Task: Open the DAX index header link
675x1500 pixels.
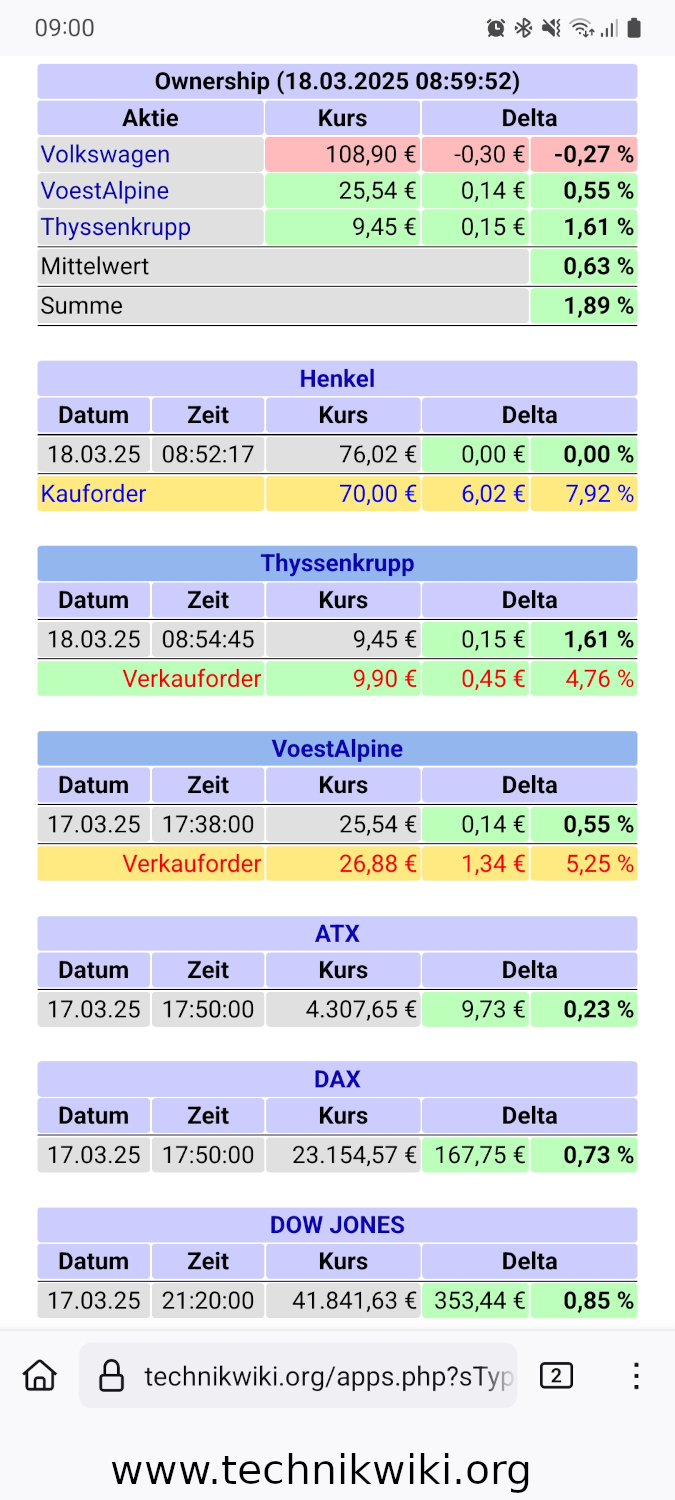Action: pos(337,1079)
